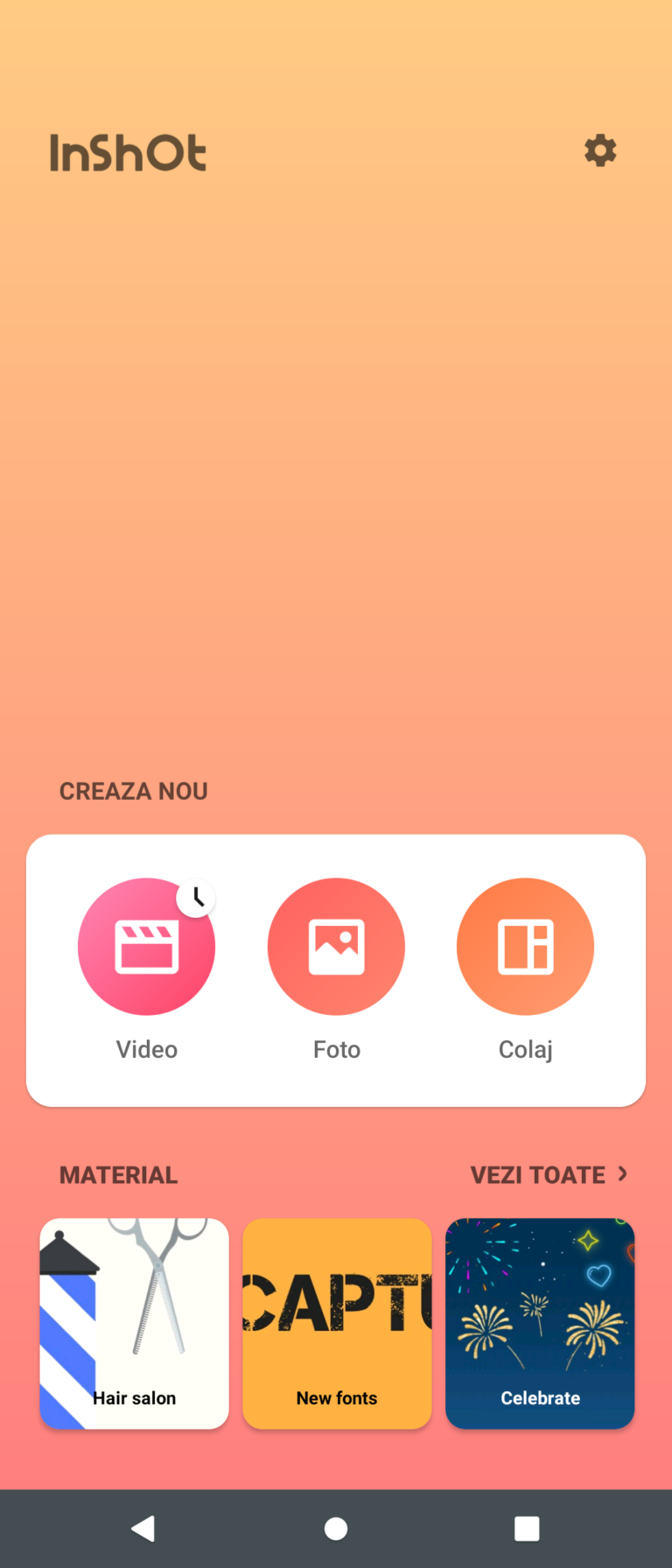Screen dimensions: 672x1568
Task: Open the Hair salon material pack
Action: (x=134, y=1323)
